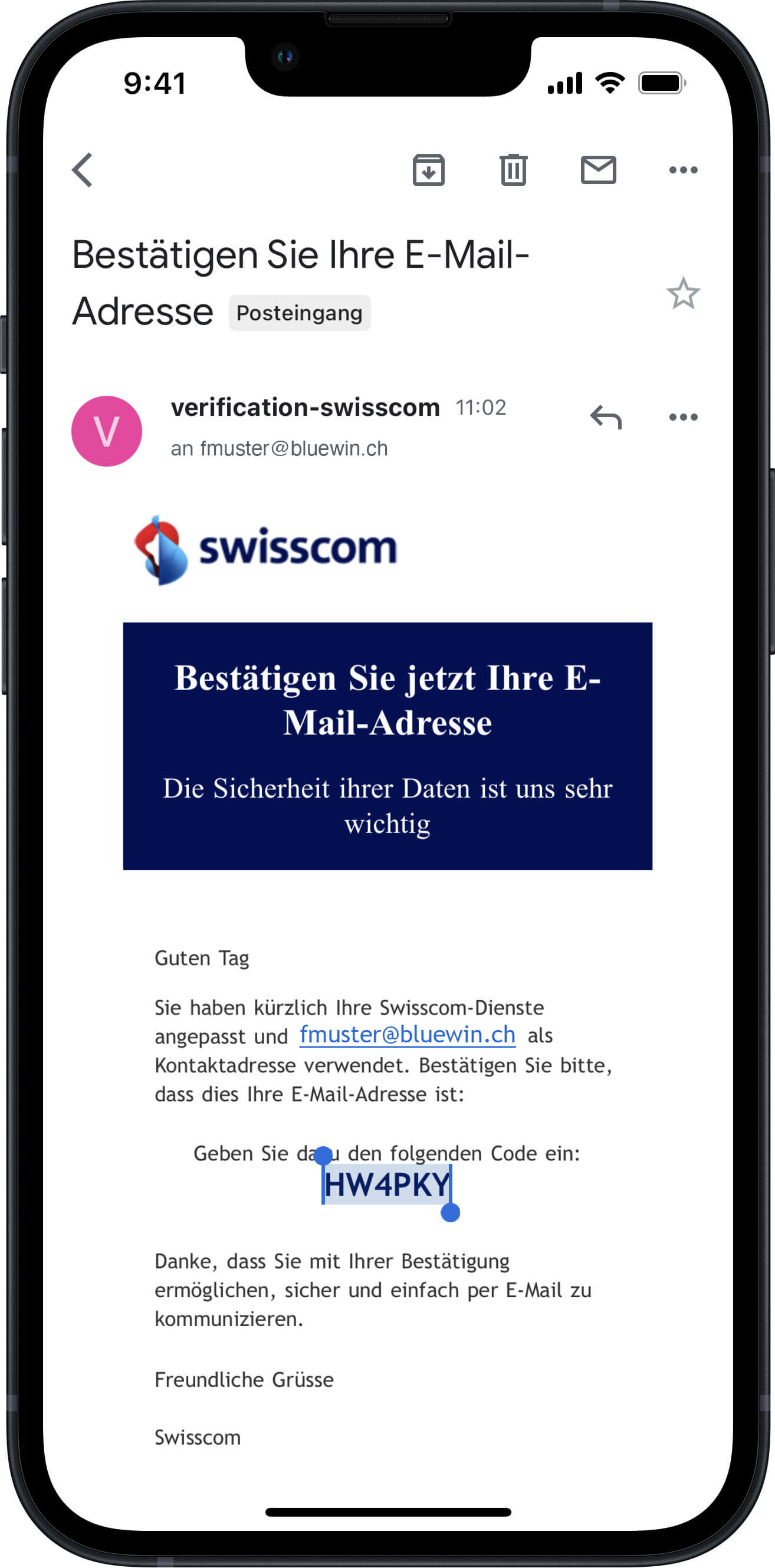Archive this email
Screen dimensions: 775x1568
pos(428,170)
